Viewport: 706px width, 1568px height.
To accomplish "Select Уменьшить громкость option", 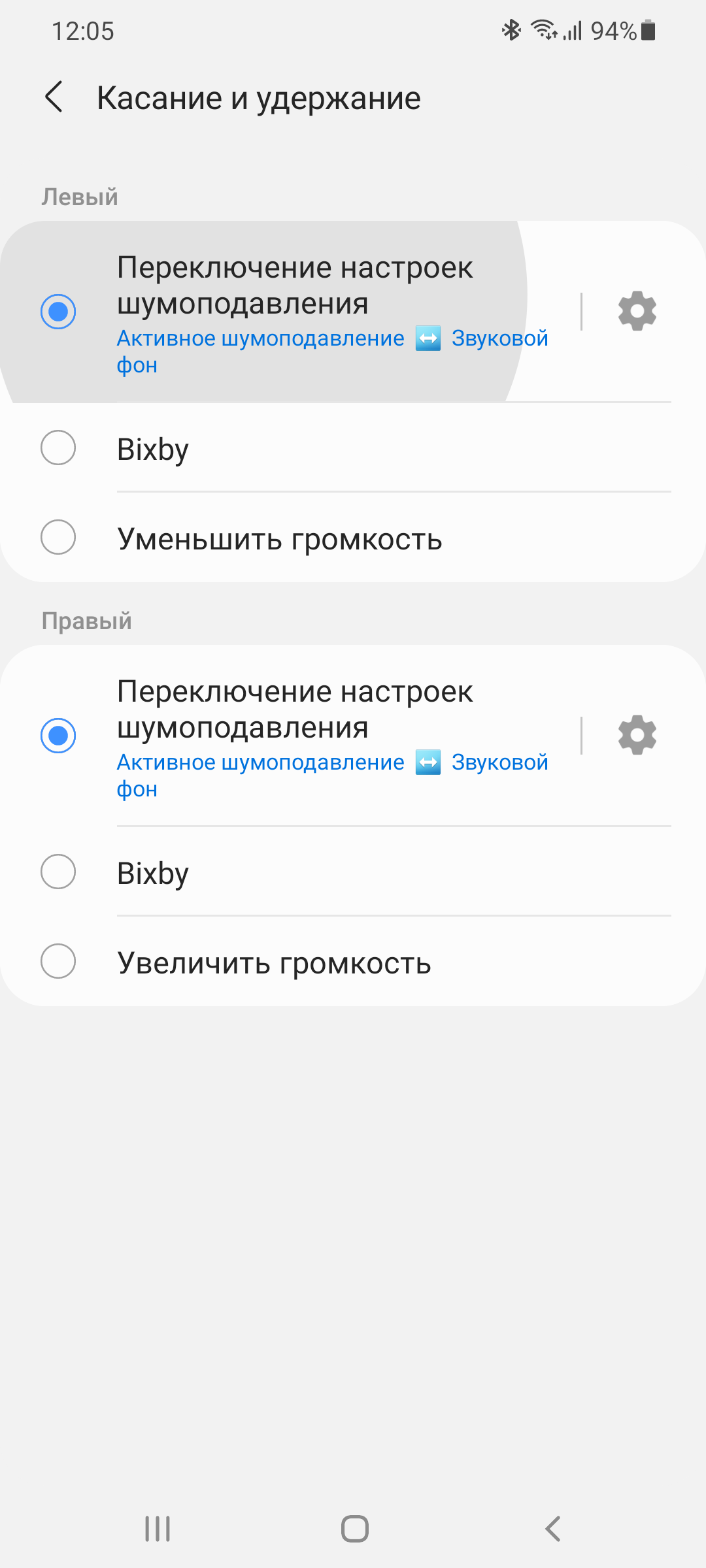I will [x=58, y=538].
